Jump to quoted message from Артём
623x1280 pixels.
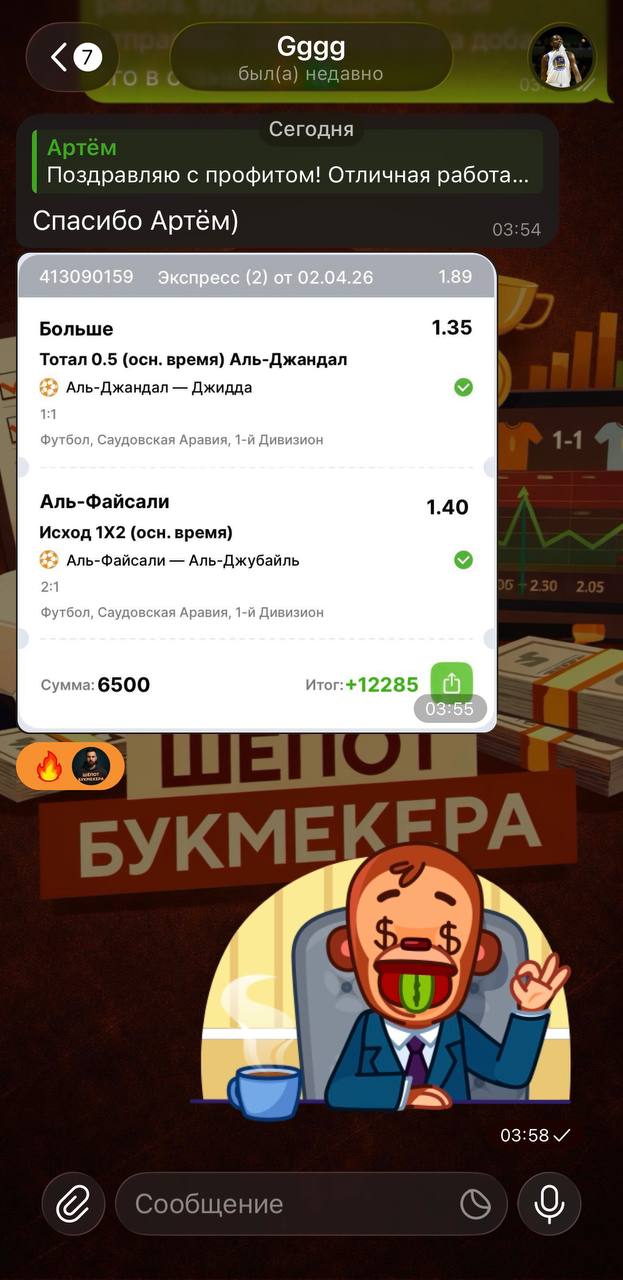click(288, 162)
